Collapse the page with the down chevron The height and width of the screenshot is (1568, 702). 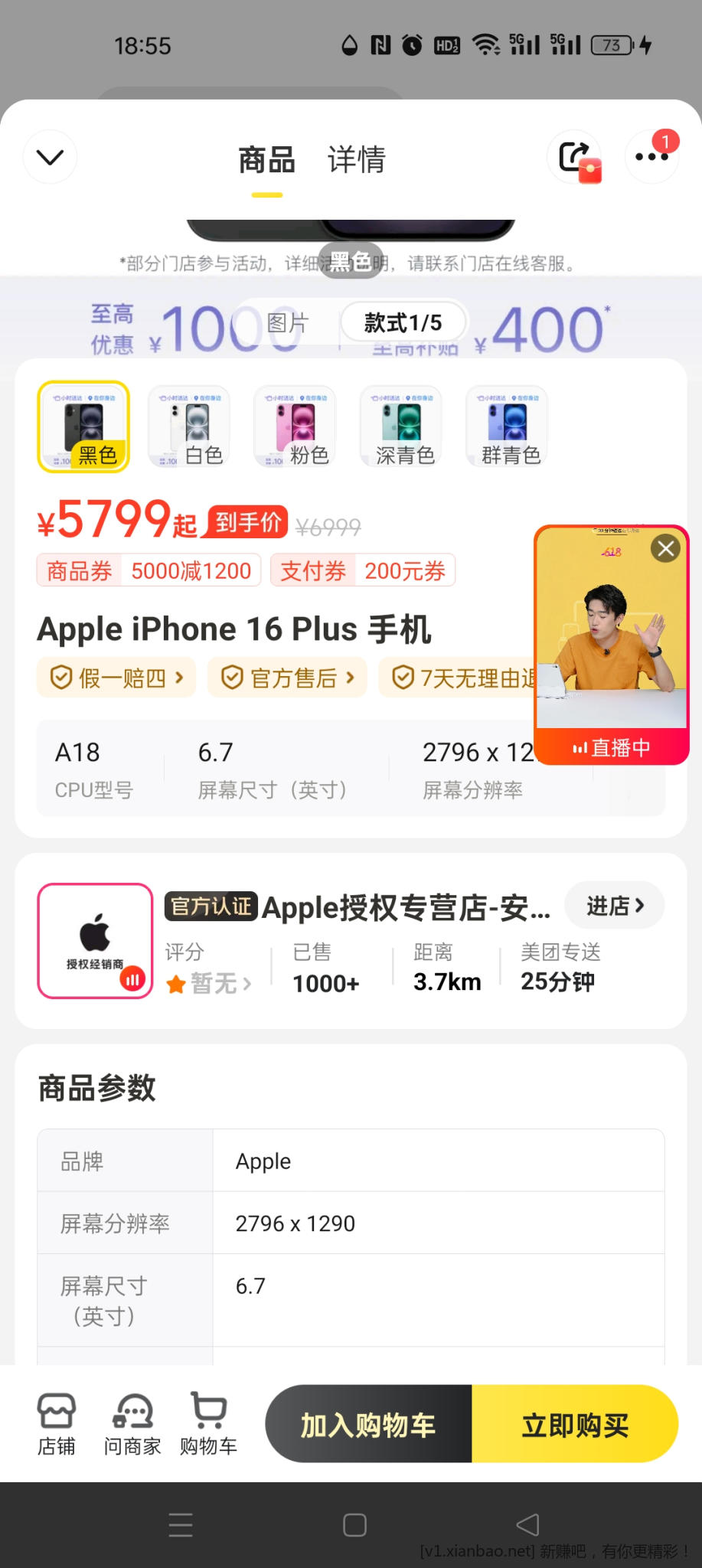(x=51, y=158)
